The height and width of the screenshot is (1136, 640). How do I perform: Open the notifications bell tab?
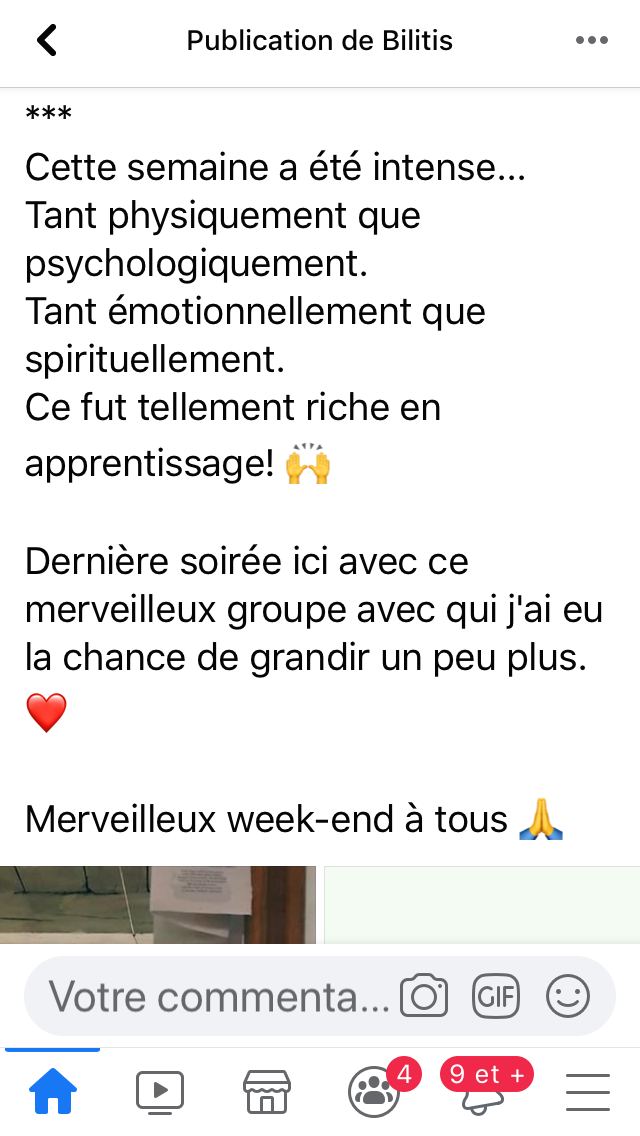tap(483, 1091)
